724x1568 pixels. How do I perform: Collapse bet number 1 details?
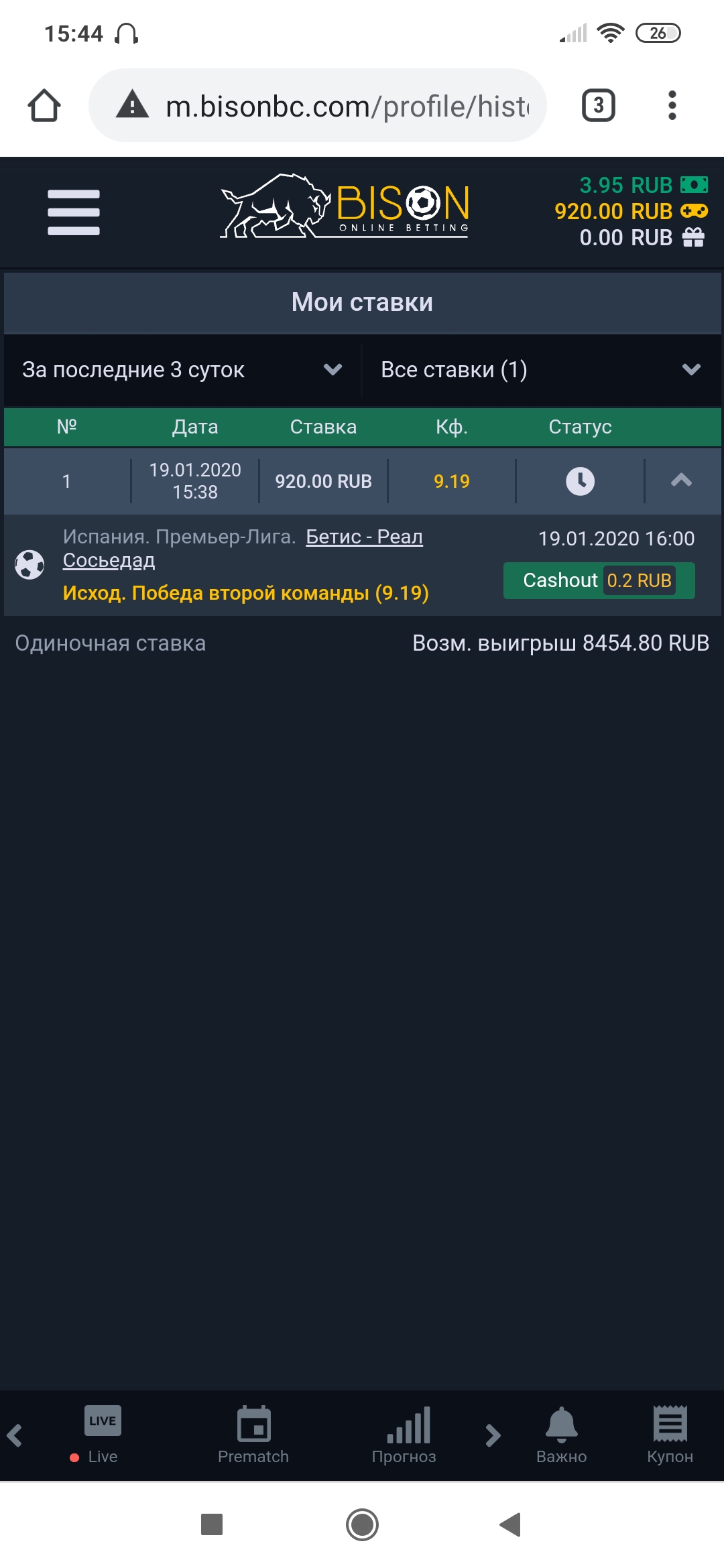681,480
